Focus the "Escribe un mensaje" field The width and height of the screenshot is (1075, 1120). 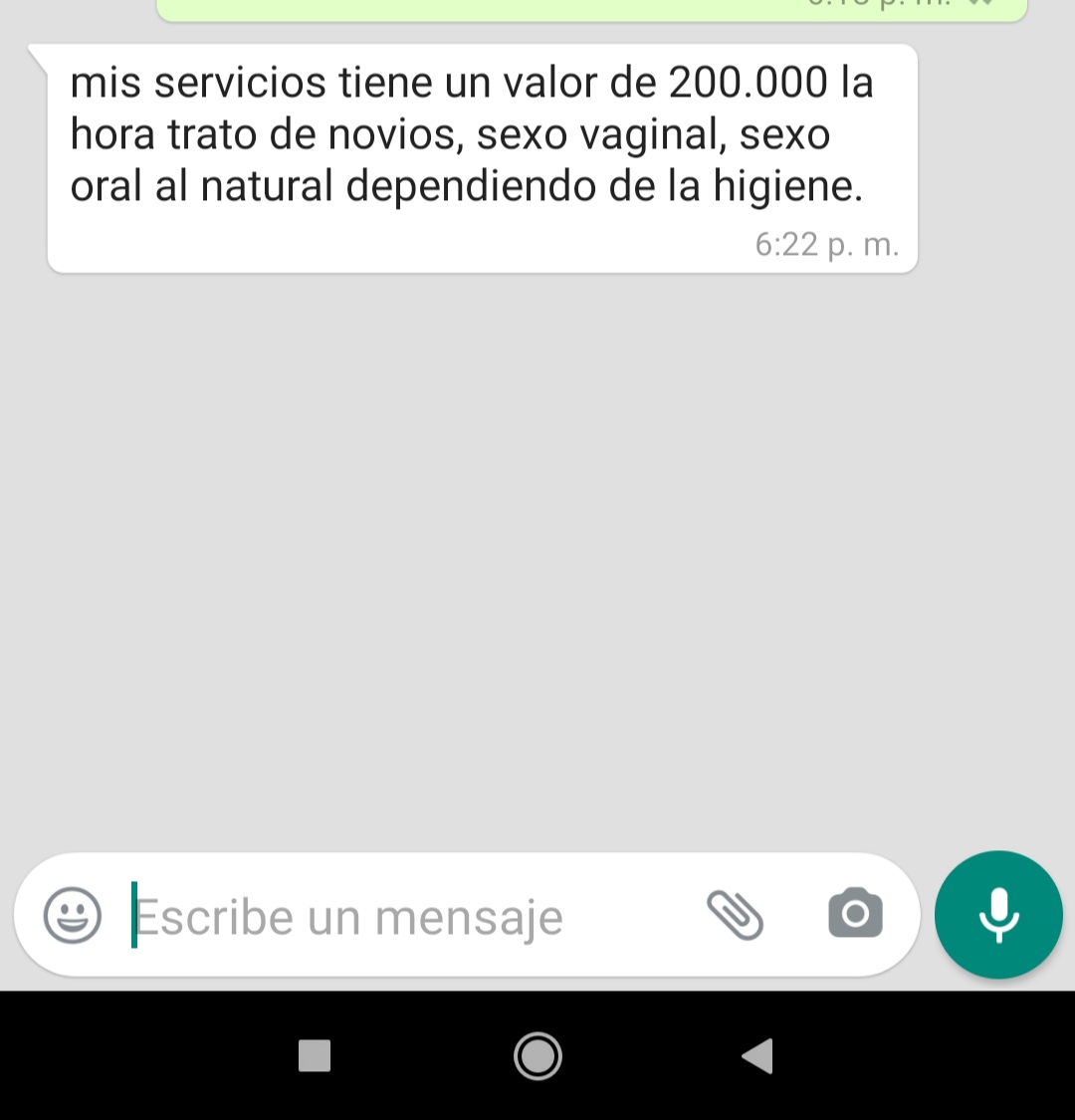398,917
